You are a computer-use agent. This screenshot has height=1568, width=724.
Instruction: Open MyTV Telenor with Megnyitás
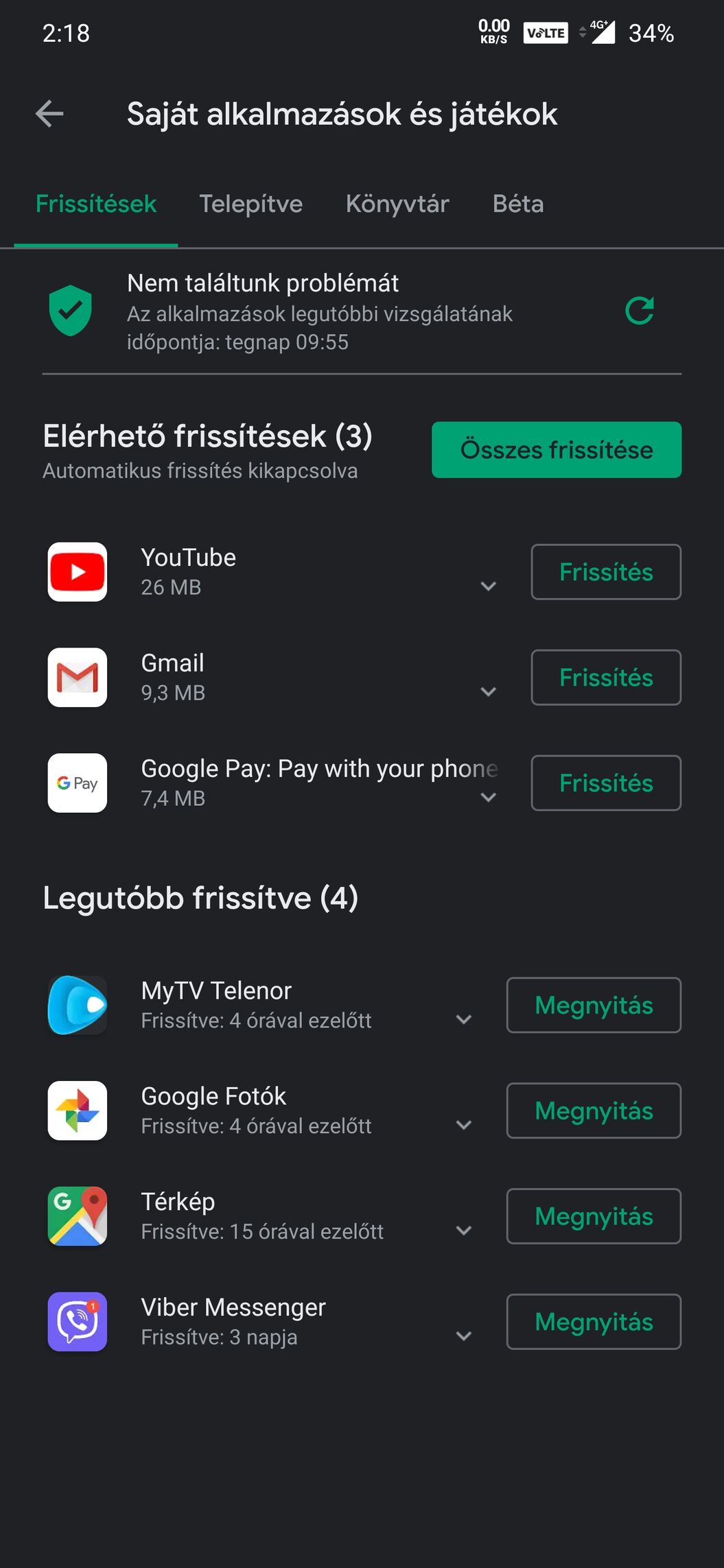[594, 1006]
